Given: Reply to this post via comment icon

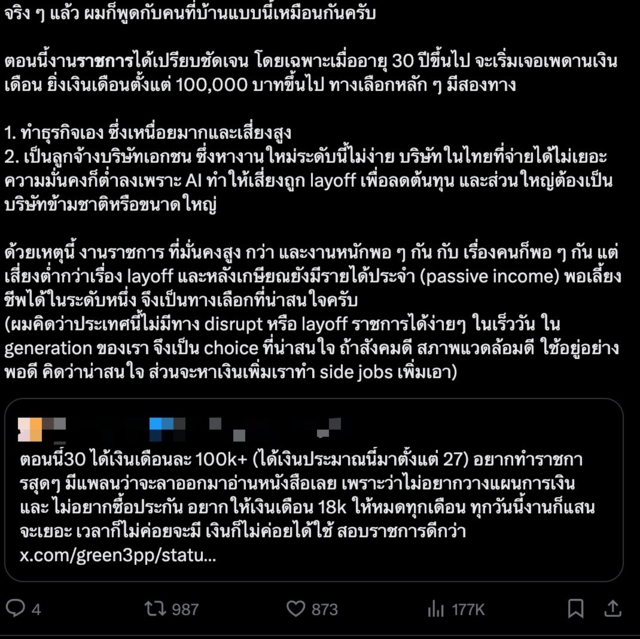Looking at the screenshot, I should click(16, 608).
